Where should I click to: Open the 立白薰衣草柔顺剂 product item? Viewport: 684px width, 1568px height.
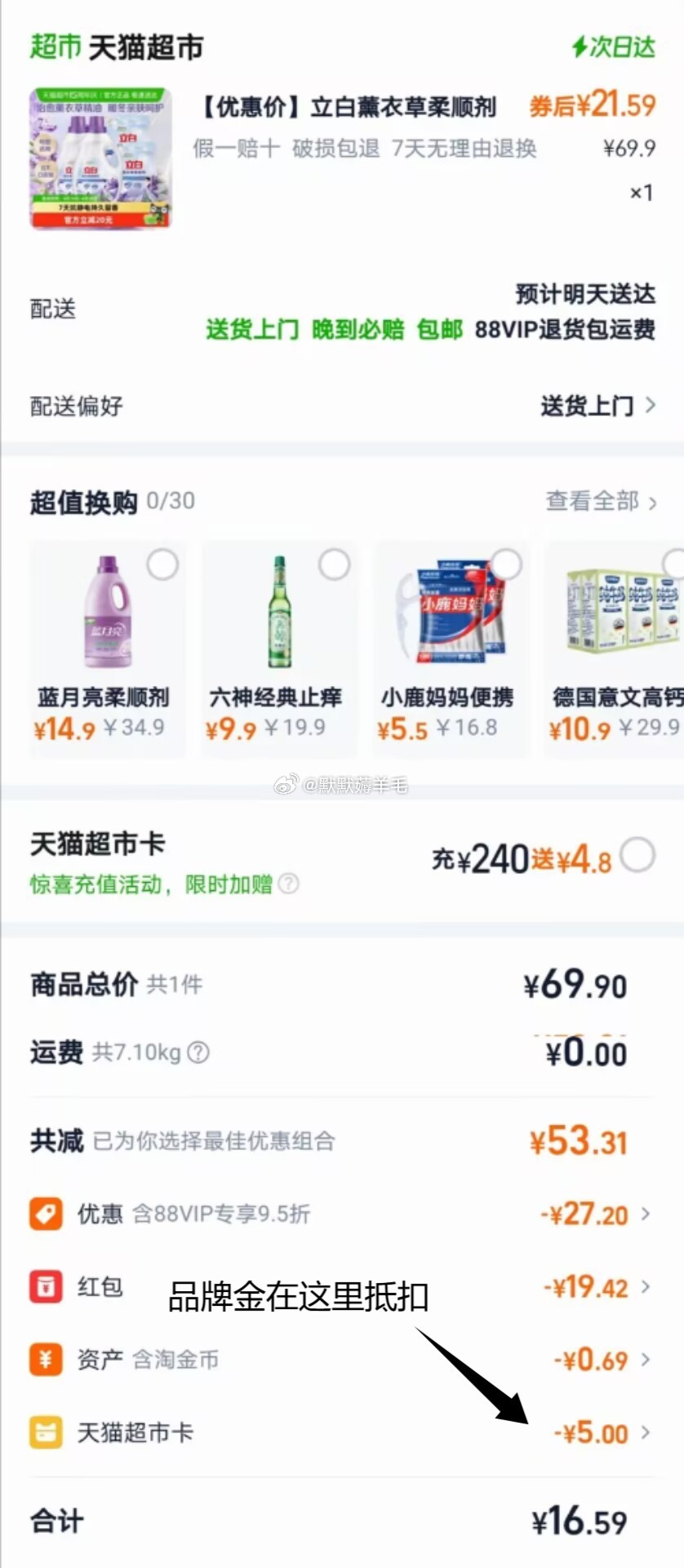tap(343, 147)
